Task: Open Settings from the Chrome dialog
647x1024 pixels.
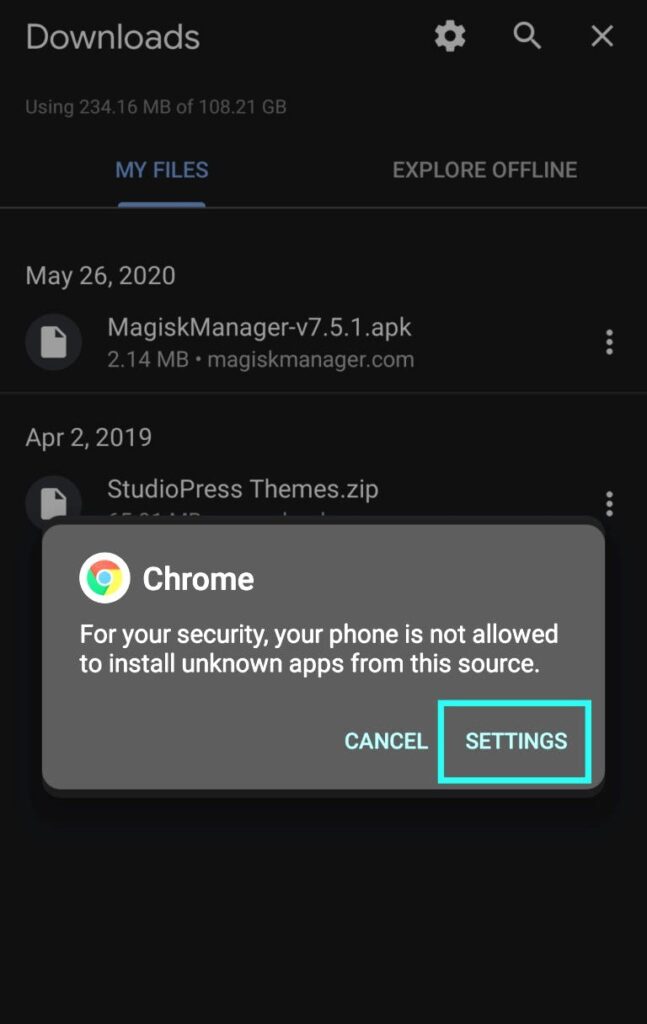Action: (x=516, y=741)
